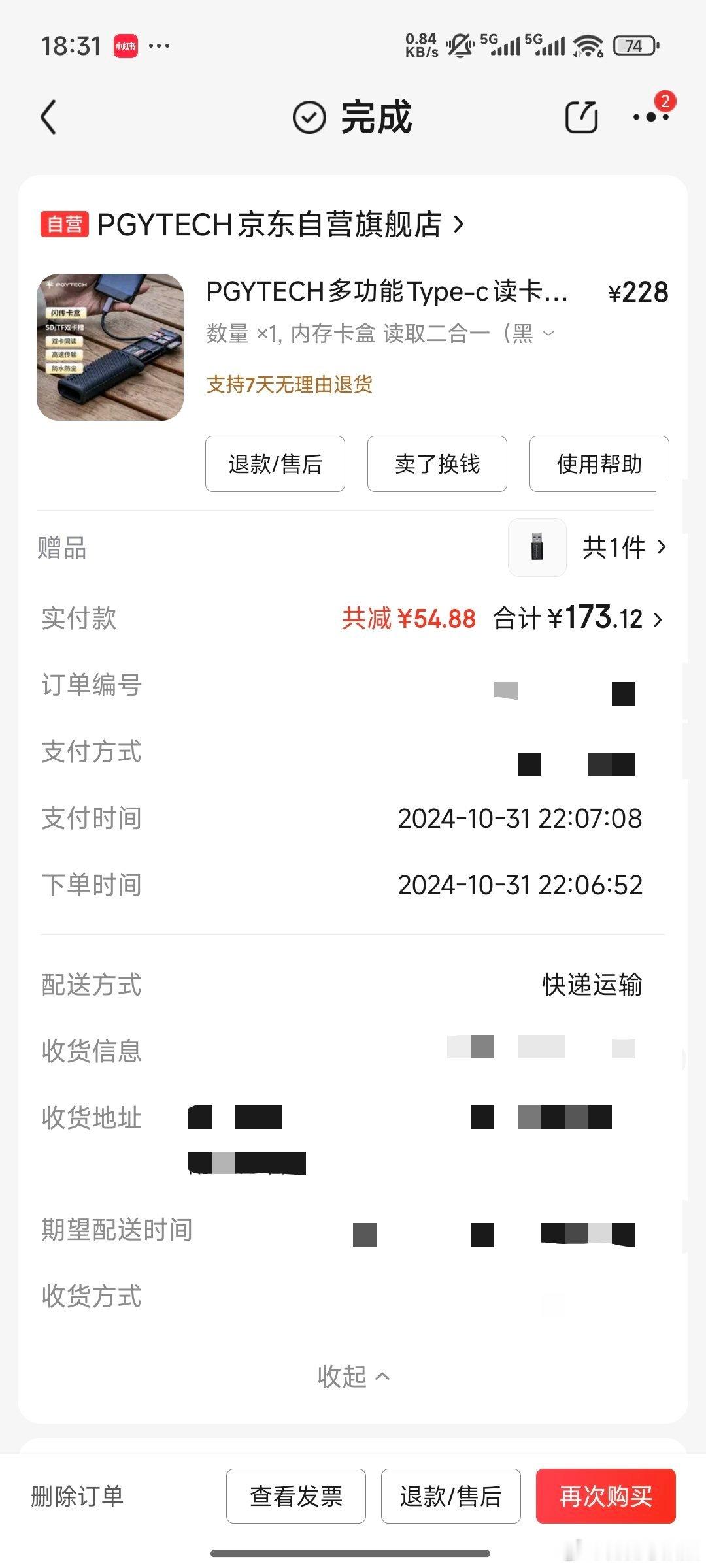Image resolution: width=706 pixels, height=1568 pixels.
Task: Tap the 完成 checkmark status icon
Action: (x=307, y=118)
